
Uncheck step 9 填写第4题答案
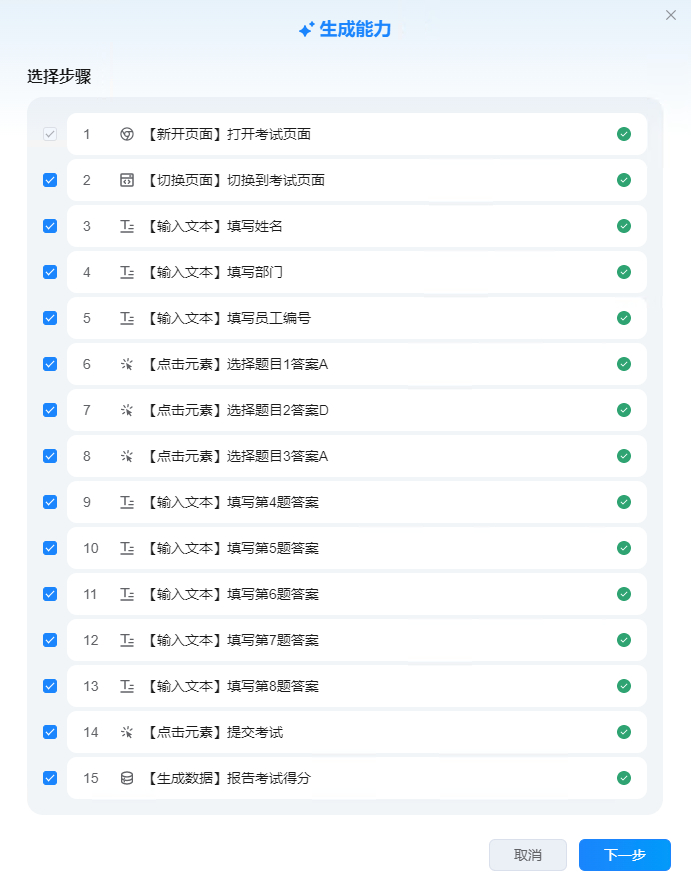click(x=50, y=502)
